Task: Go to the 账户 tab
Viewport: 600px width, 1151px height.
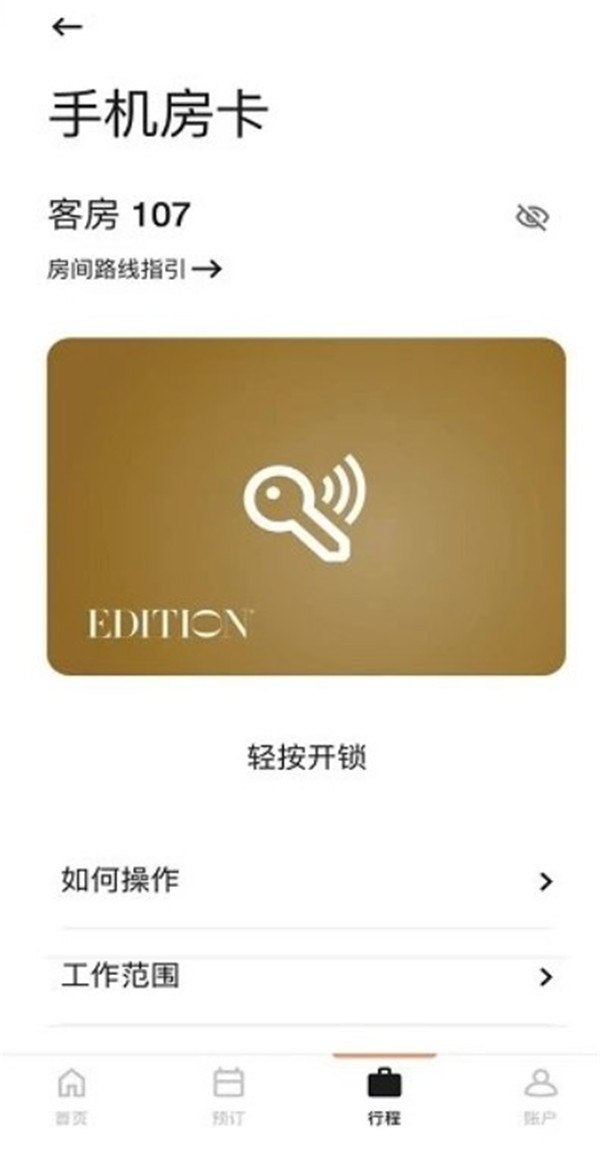Action: tap(540, 1096)
